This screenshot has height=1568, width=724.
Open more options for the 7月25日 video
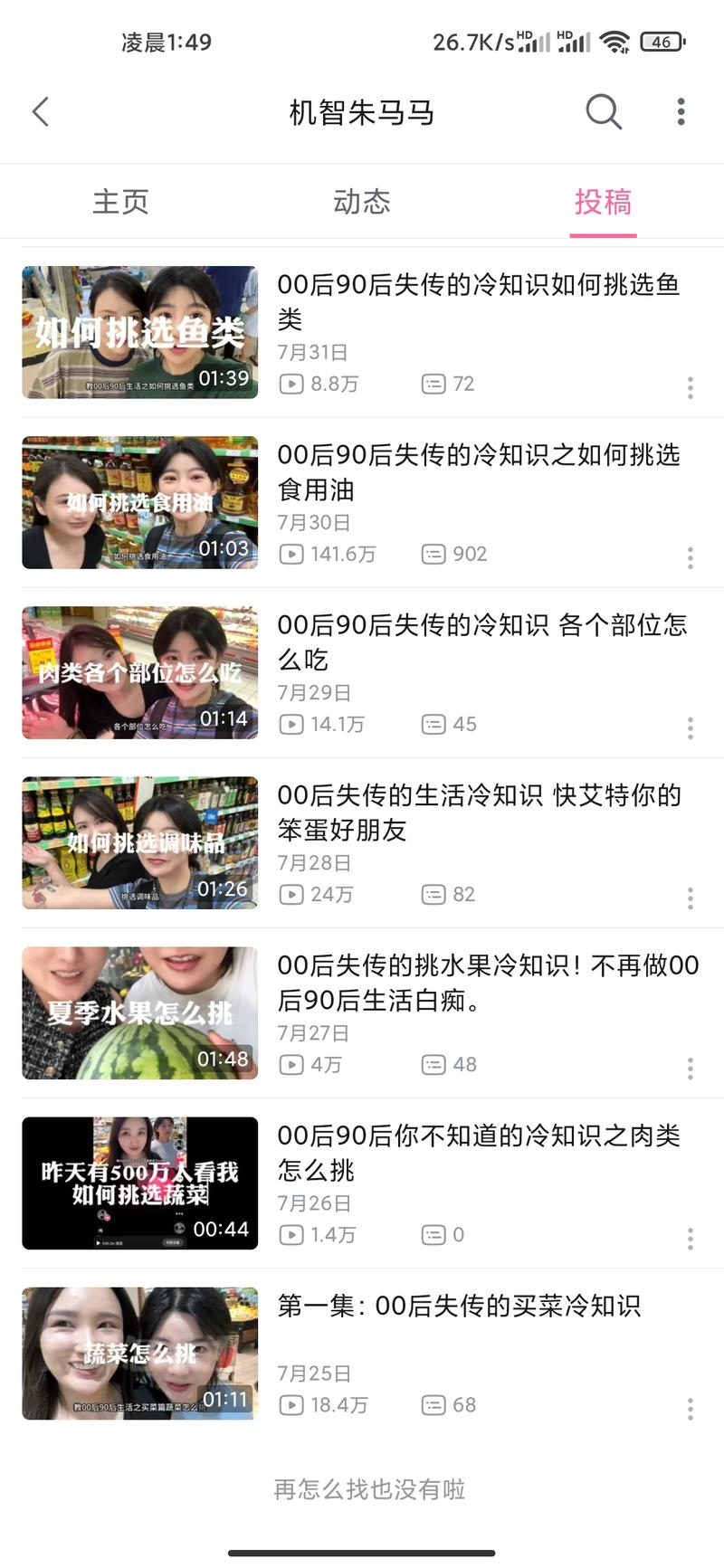pos(690,1409)
